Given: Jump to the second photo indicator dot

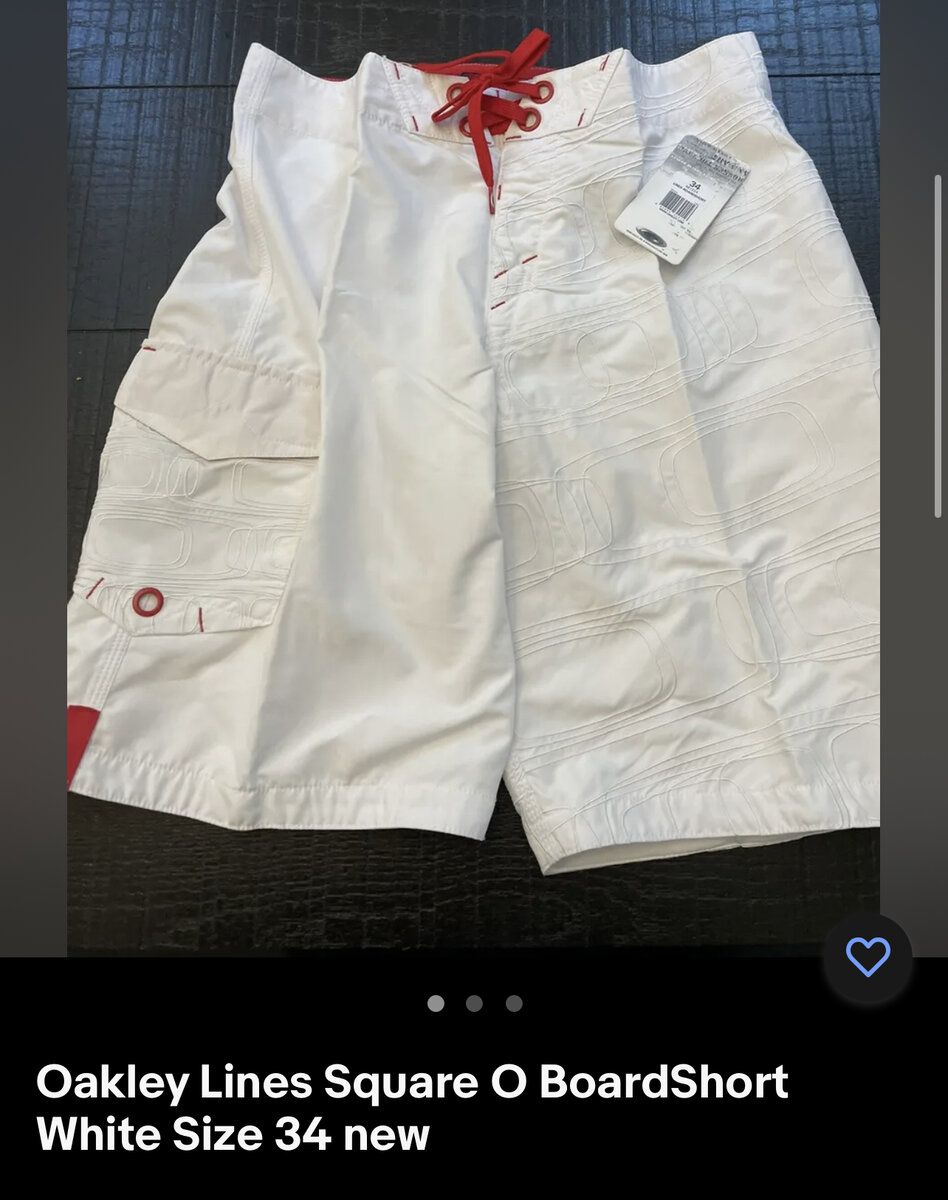Looking at the screenshot, I should (474, 1003).
